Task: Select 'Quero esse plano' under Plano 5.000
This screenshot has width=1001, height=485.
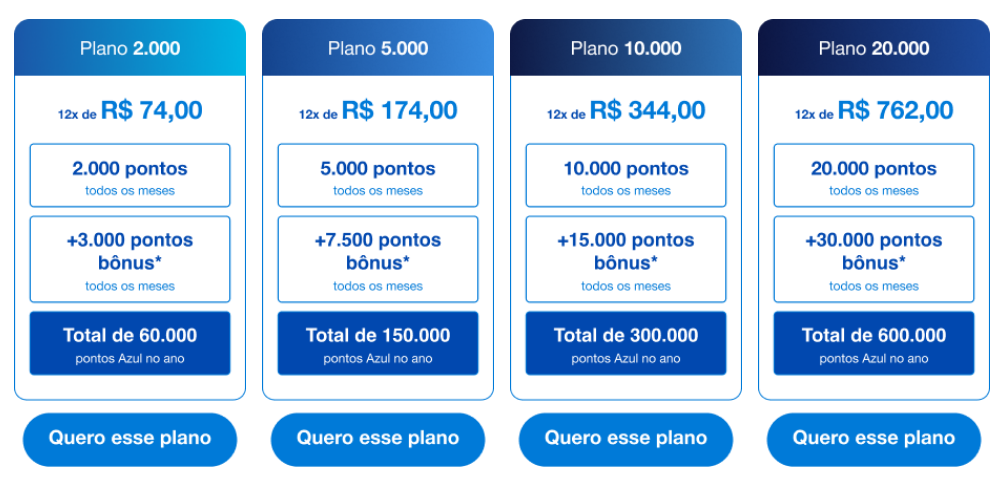Action: pos(378,439)
